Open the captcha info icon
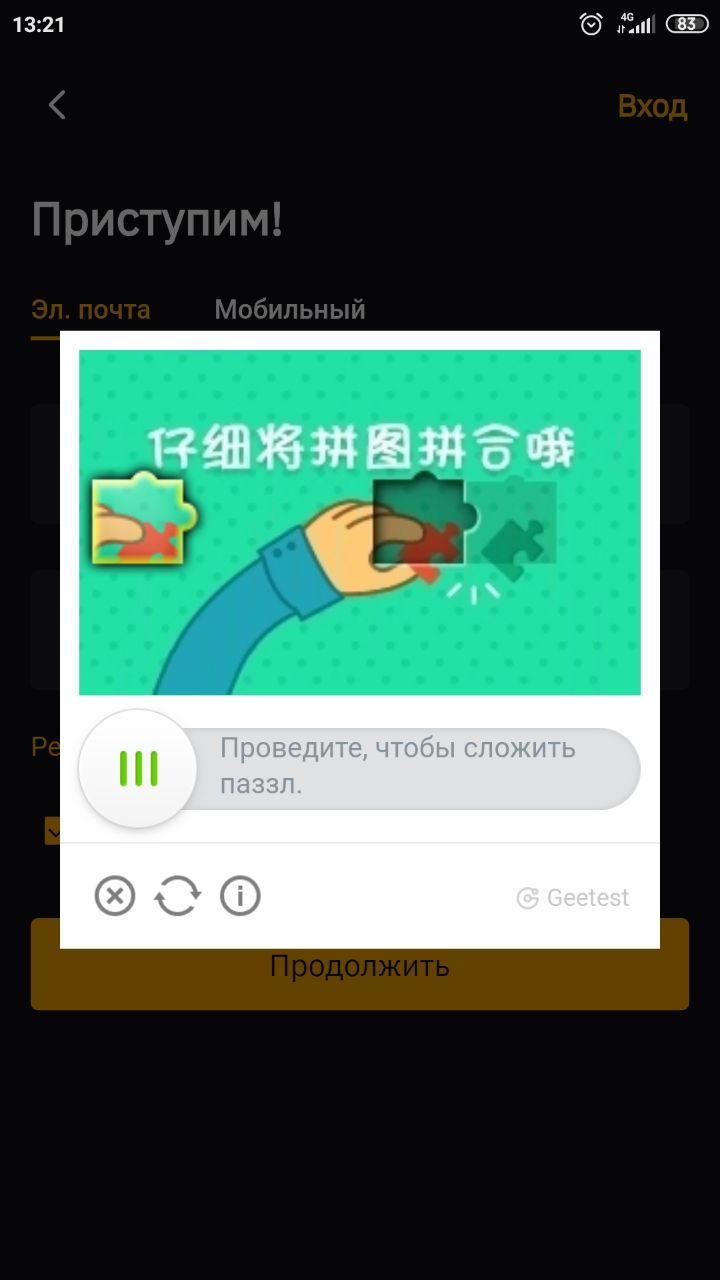Viewport: 720px width, 1280px height. pyautogui.click(x=240, y=896)
